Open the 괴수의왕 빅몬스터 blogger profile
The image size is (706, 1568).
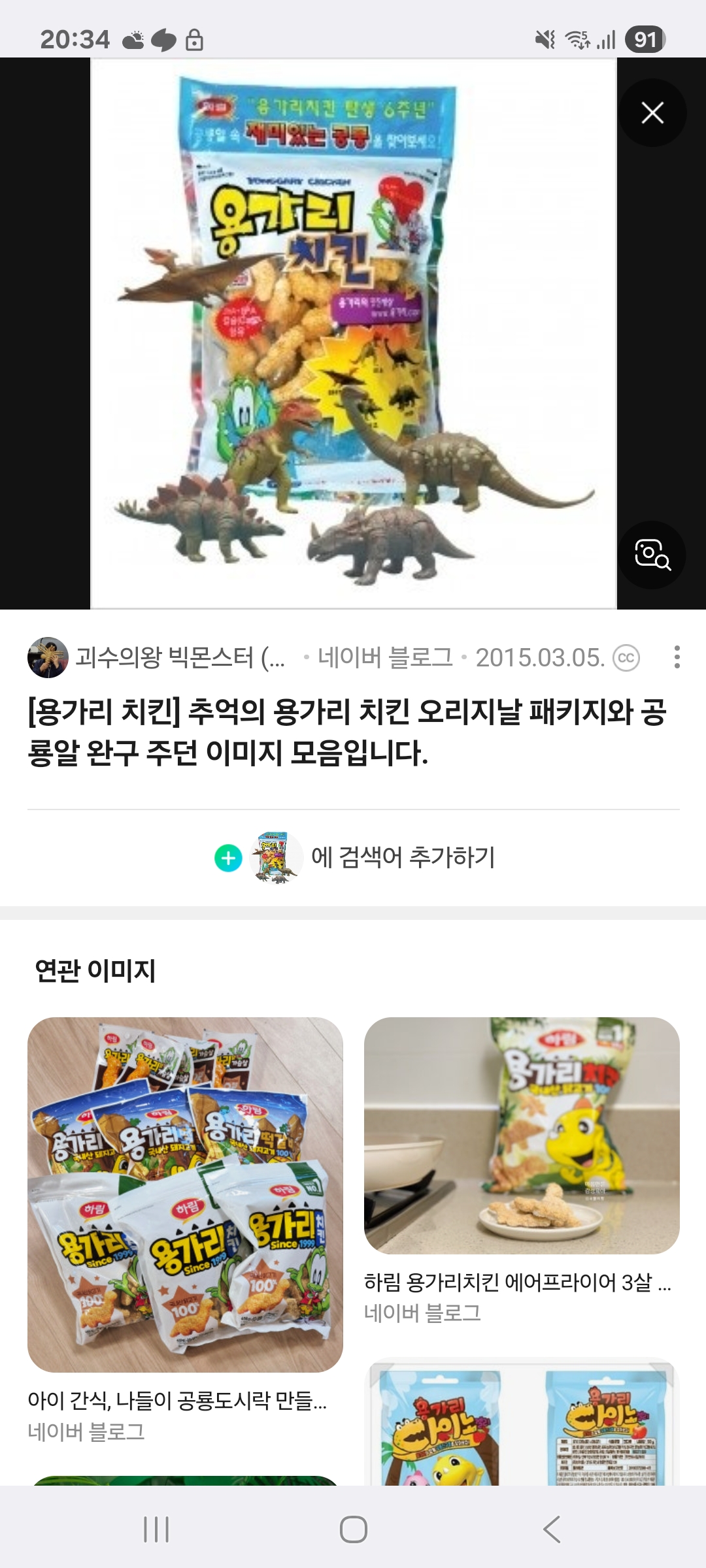coord(163,657)
